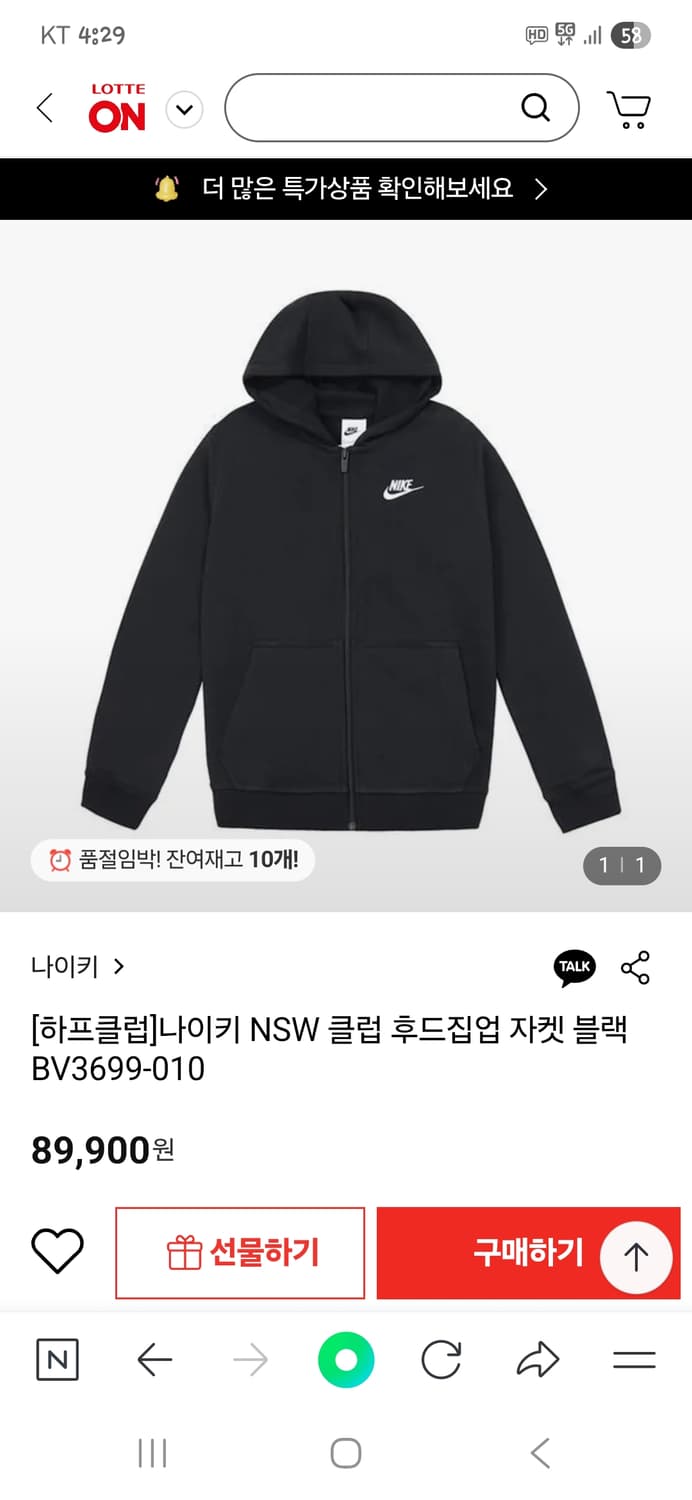The image size is (692, 1500).
Task: Open the 나이키 brand page link
Action: tap(78, 967)
